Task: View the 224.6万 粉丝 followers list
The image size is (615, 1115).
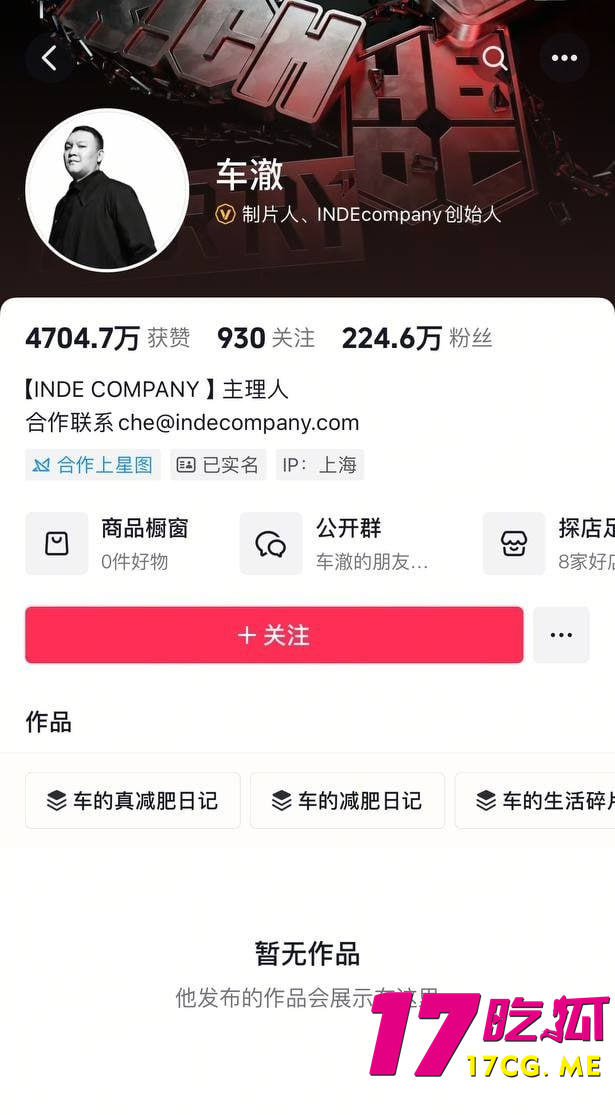Action: point(417,338)
